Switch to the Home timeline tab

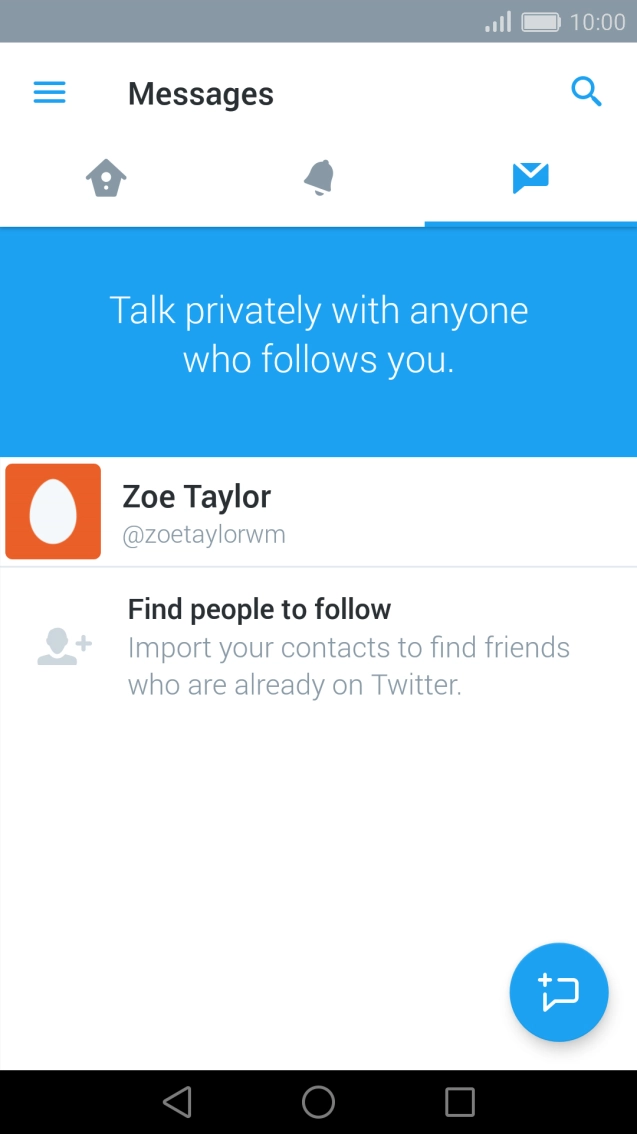point(106,177)
